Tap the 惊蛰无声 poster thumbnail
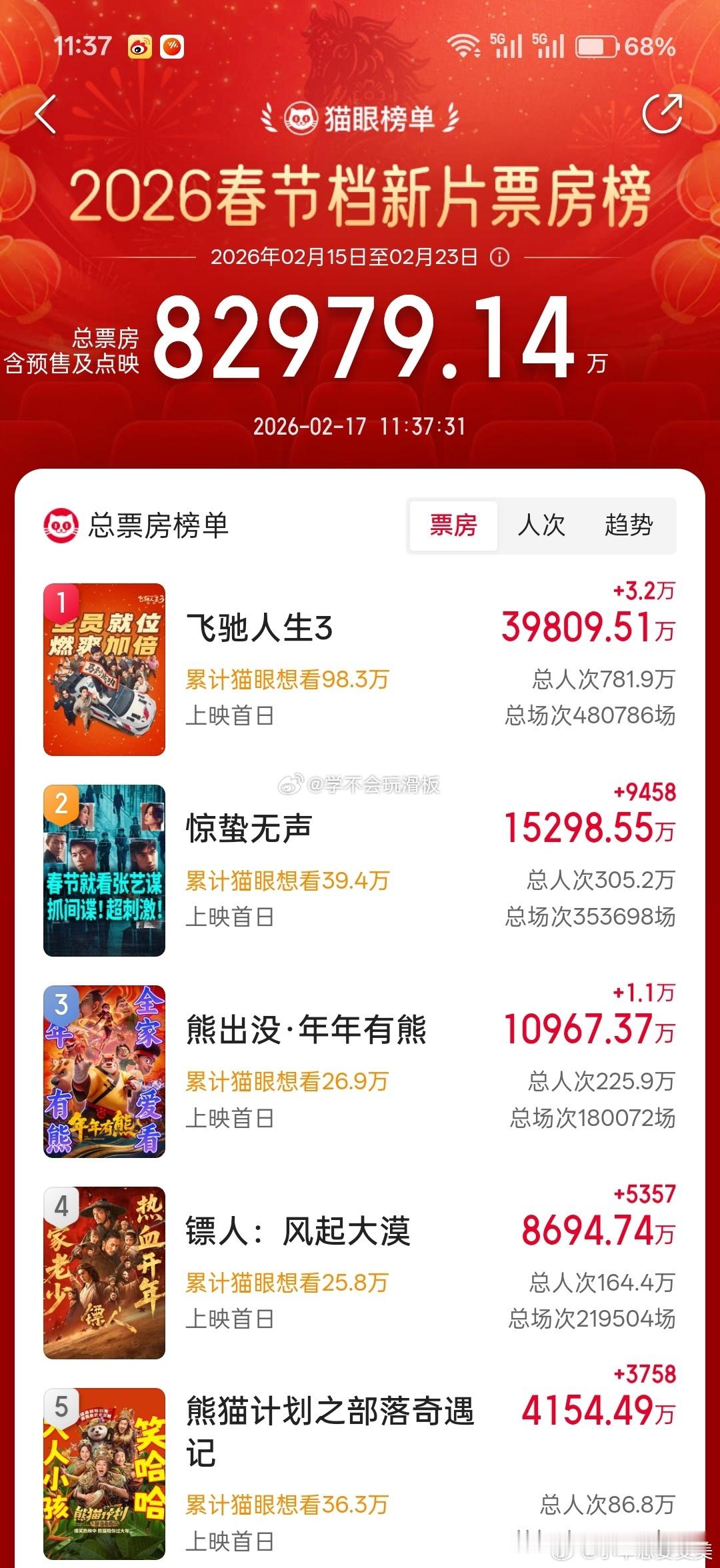The width and height of the screenshot is (720, 1568). tap(104, 870)
